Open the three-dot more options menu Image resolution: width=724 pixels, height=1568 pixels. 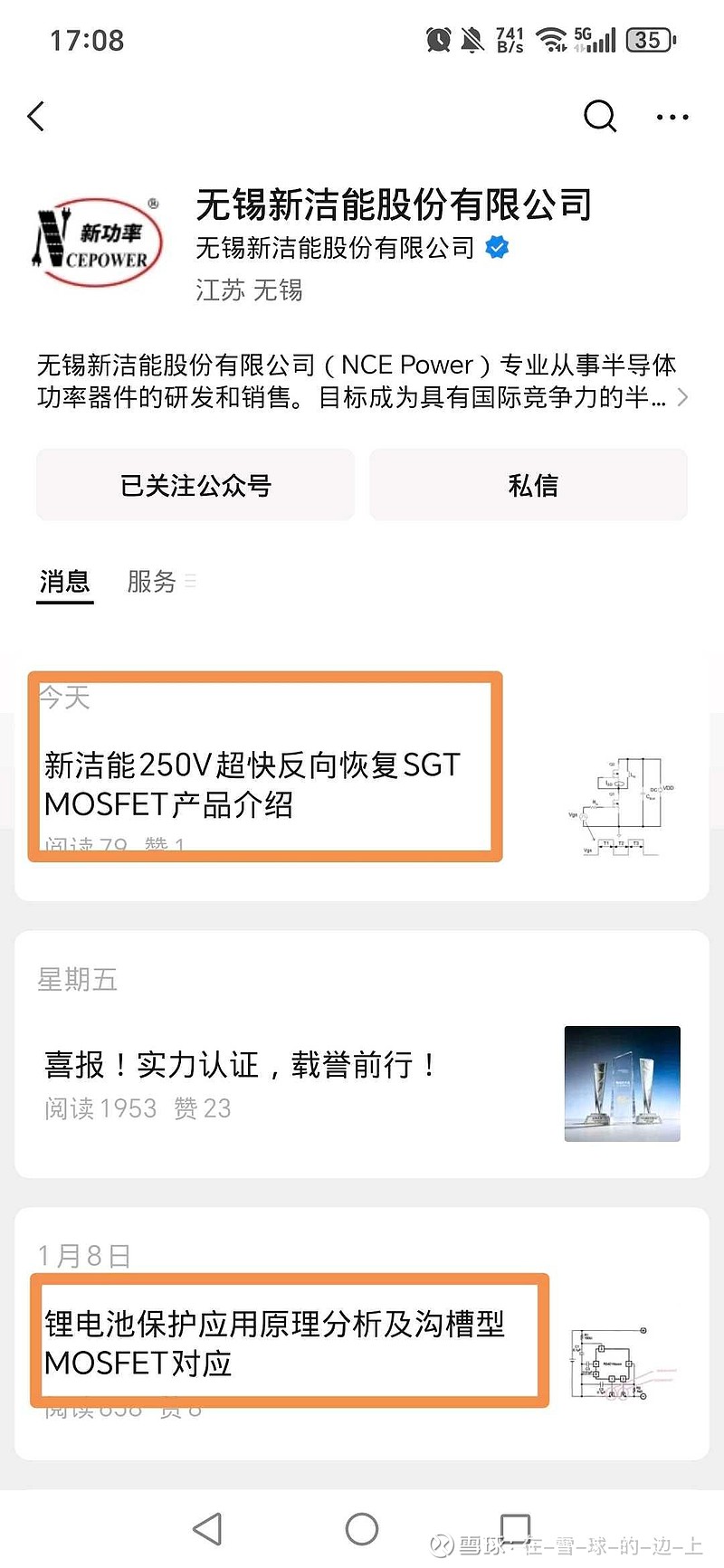[672, 116]
